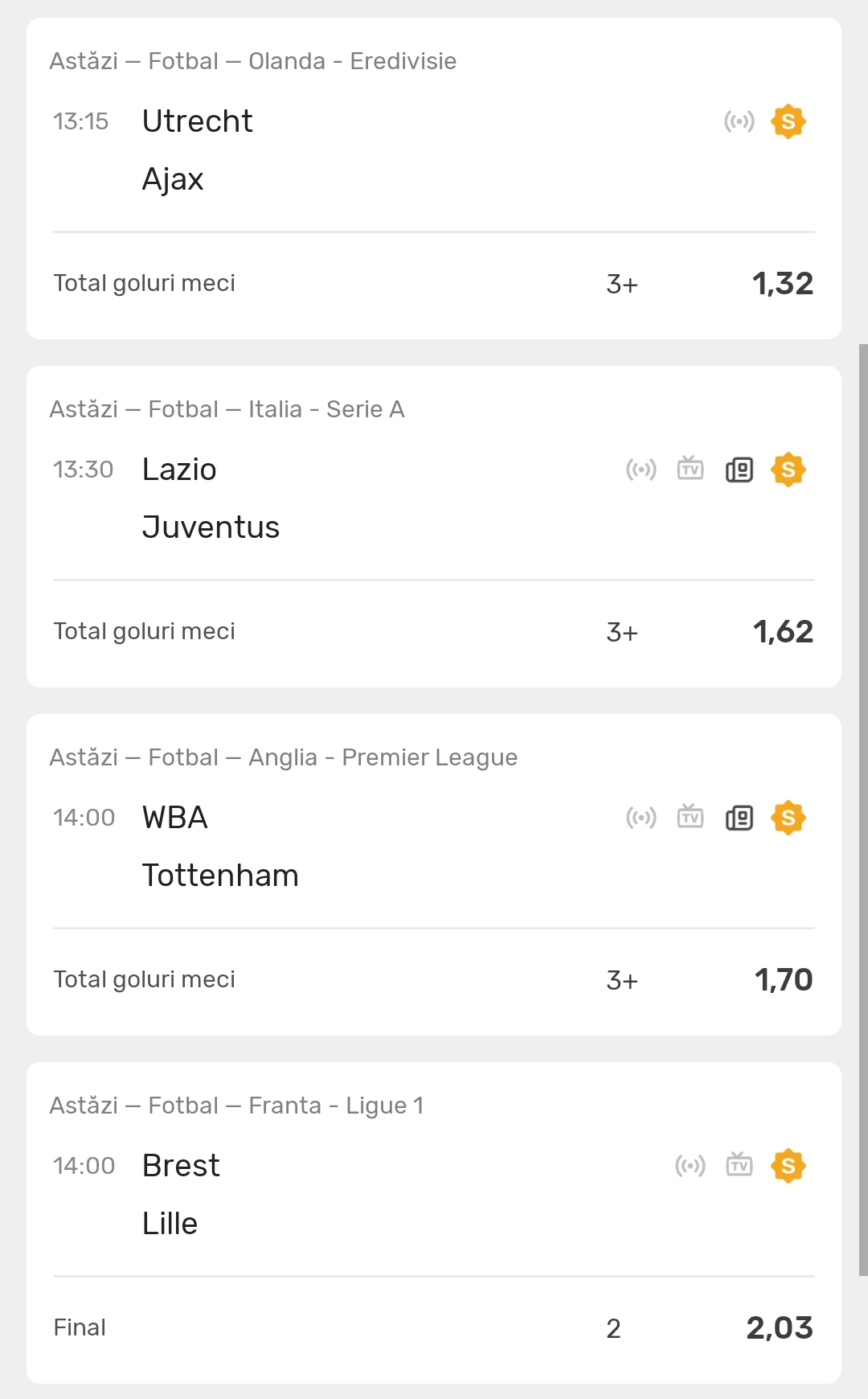Tap the TV icon on Brest match
This screenshot has height=1399, width=868.
[x=739, y=1164]
